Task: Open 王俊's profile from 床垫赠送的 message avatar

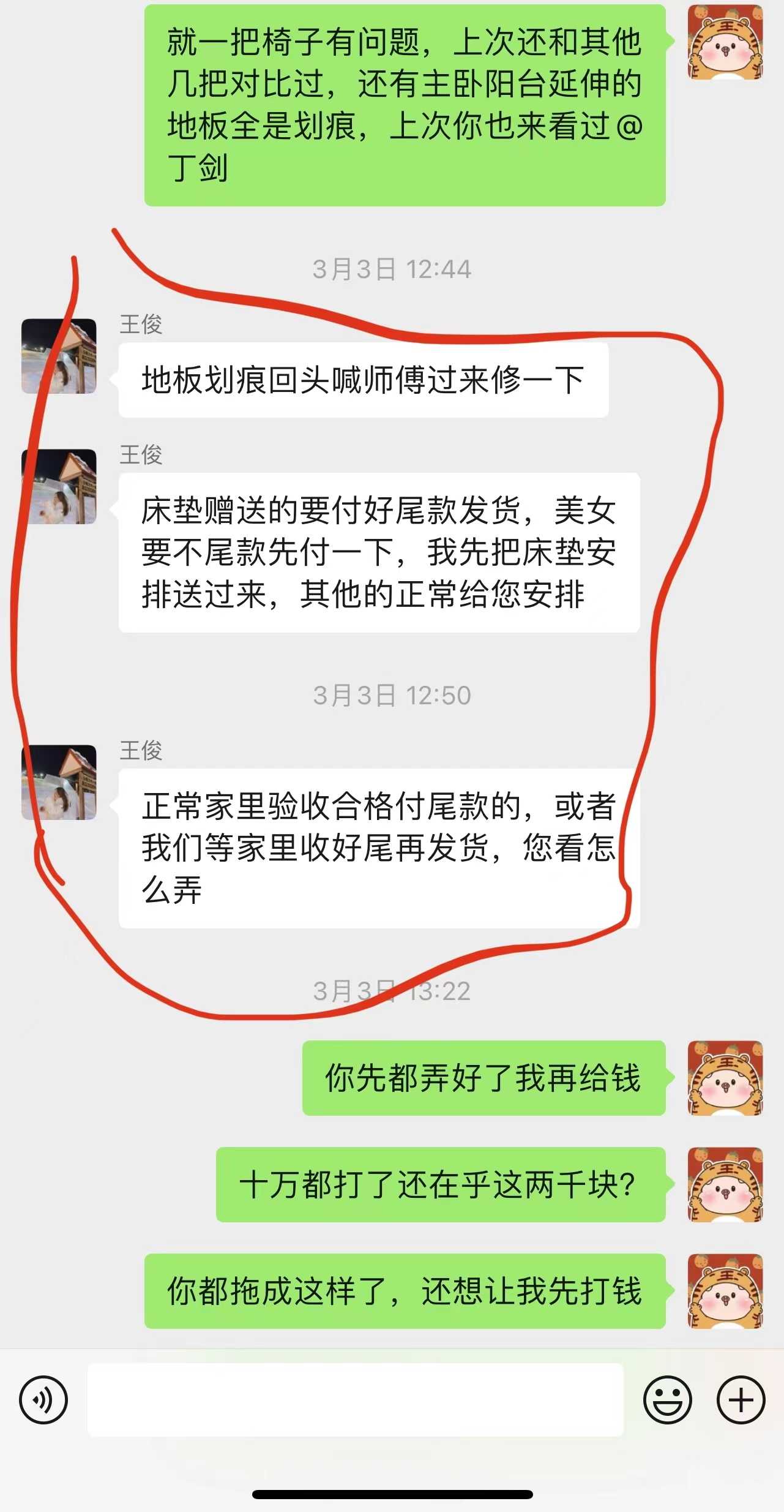Action: (x=59, y=487)
